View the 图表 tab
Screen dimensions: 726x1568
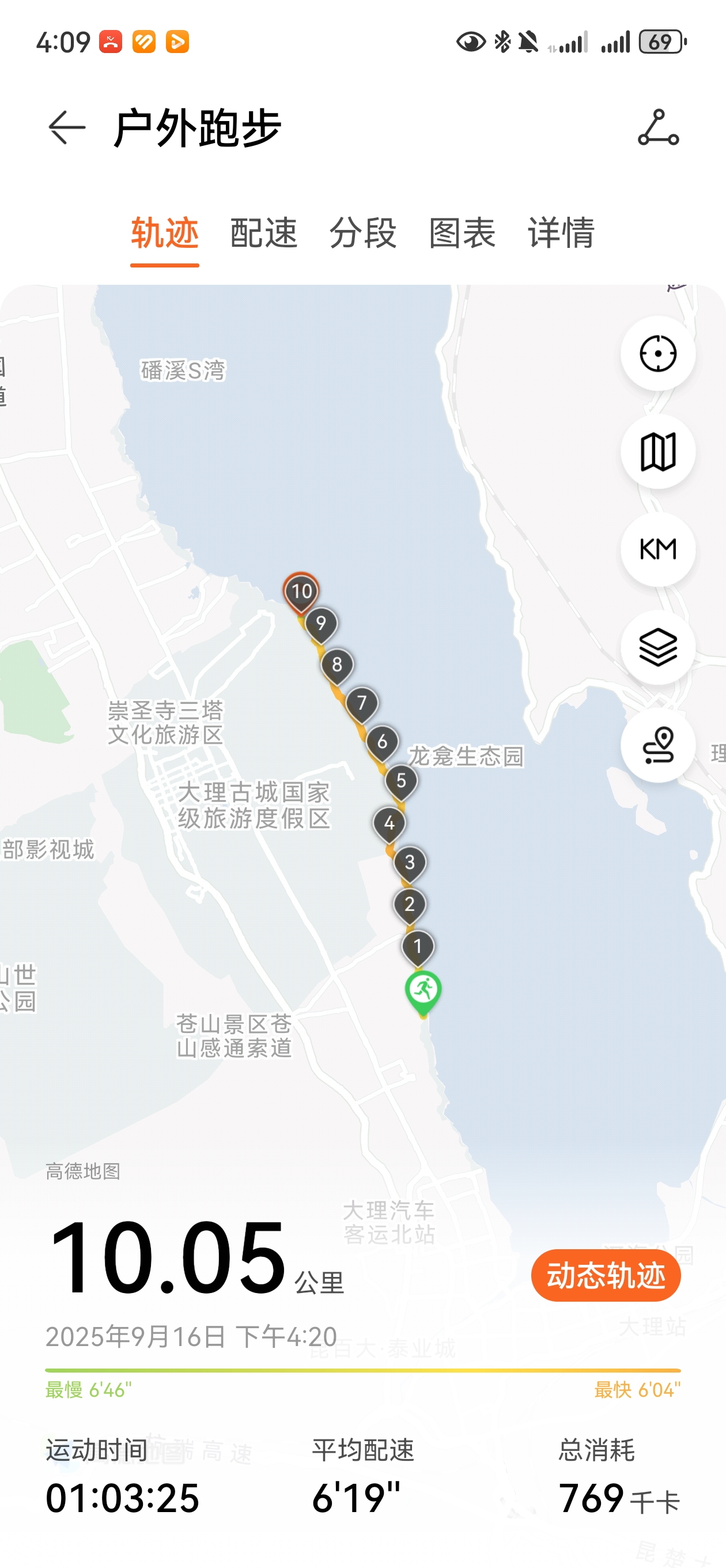tap(462, 233)
